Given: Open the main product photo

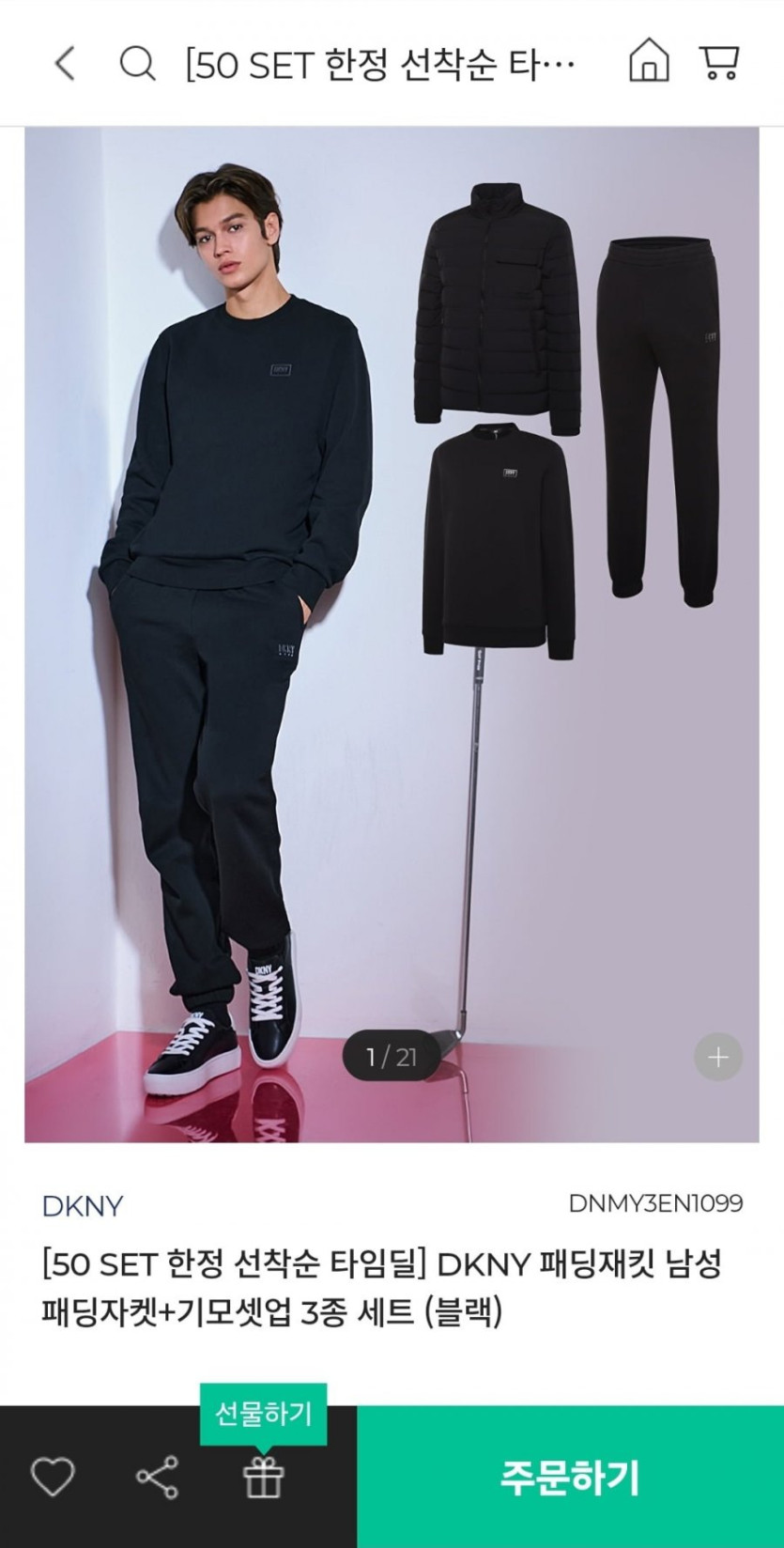Looking at the screenshot, I should click(392, 635).
